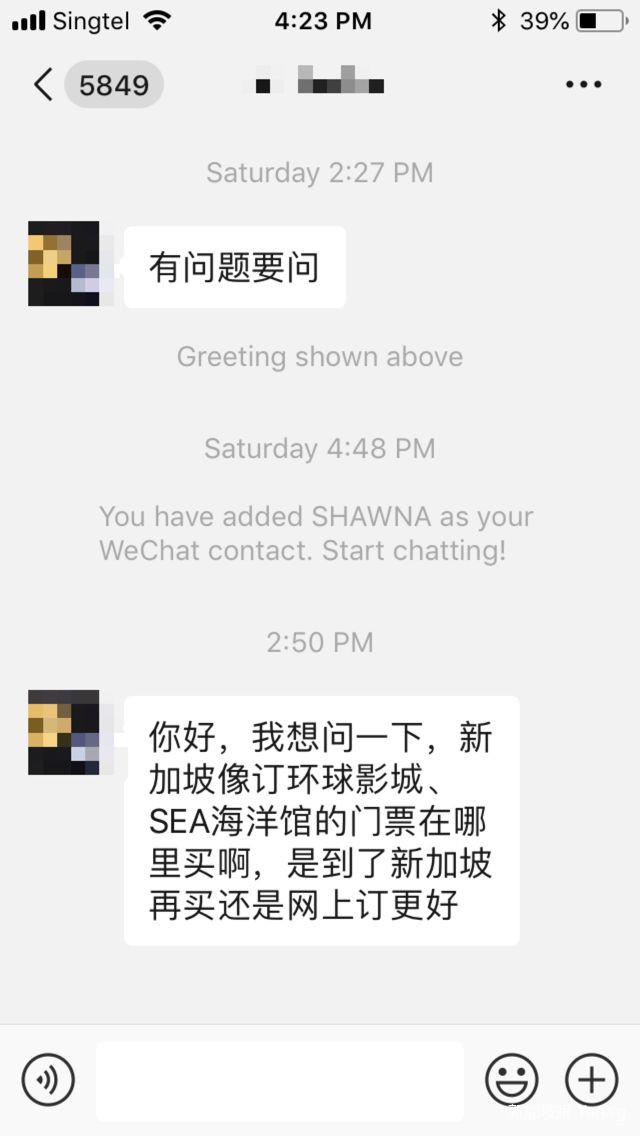Focus the message text field

click(280, 1080)
